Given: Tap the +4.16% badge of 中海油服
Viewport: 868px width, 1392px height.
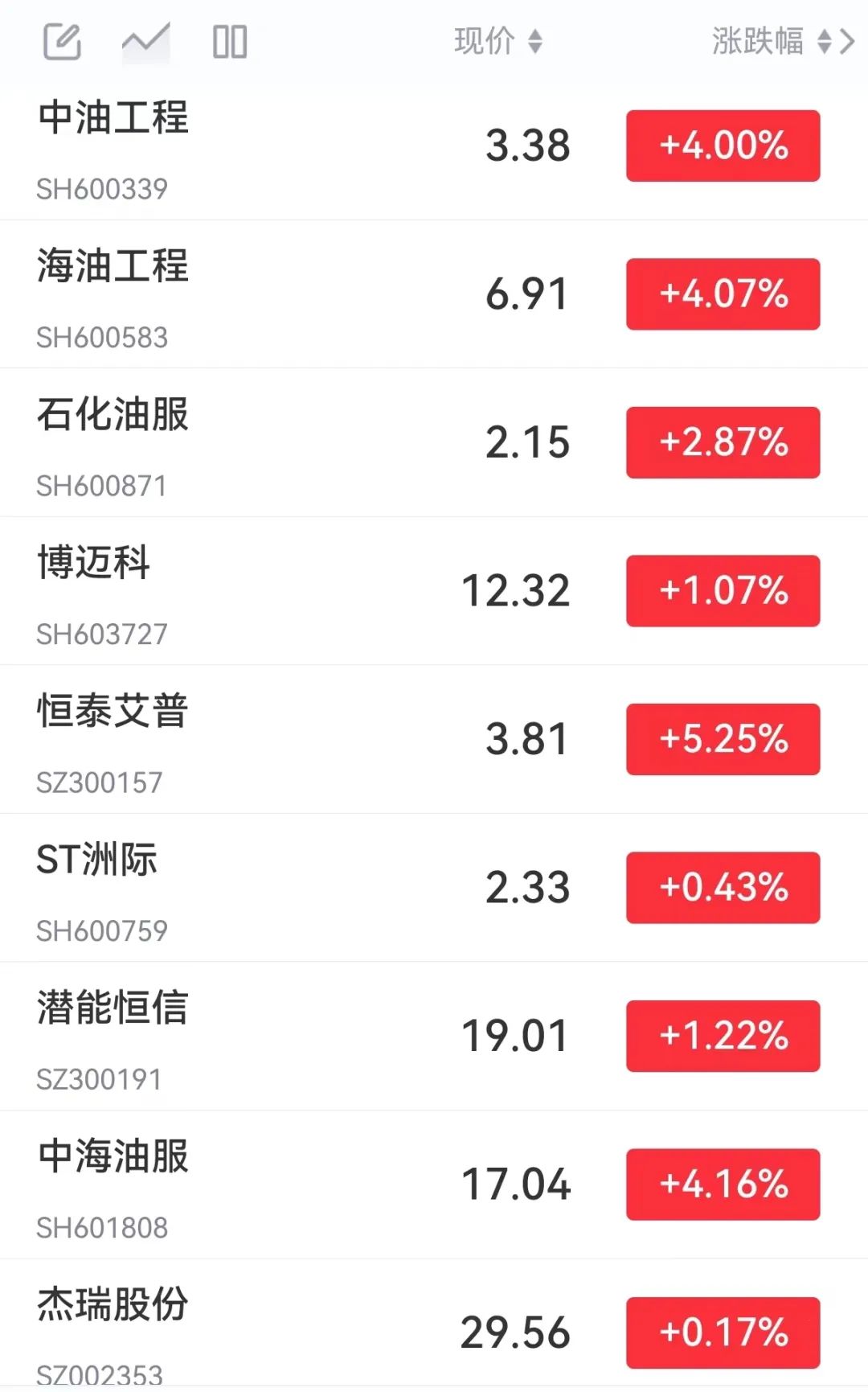Looking at the screenshot, I should click(722, 1185).
